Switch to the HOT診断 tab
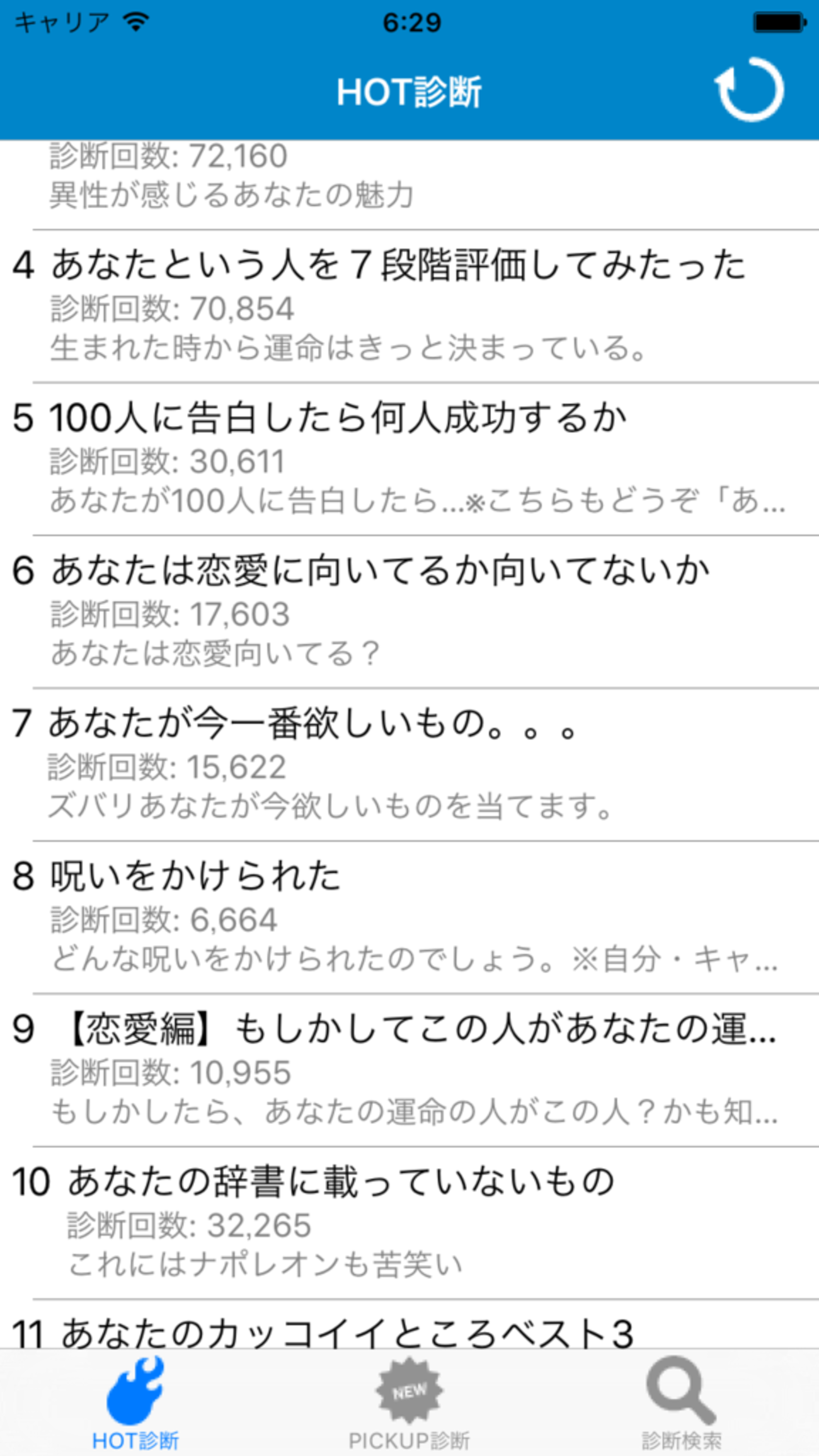This screenshot has height=1456, width=819. coord(135,1403)
